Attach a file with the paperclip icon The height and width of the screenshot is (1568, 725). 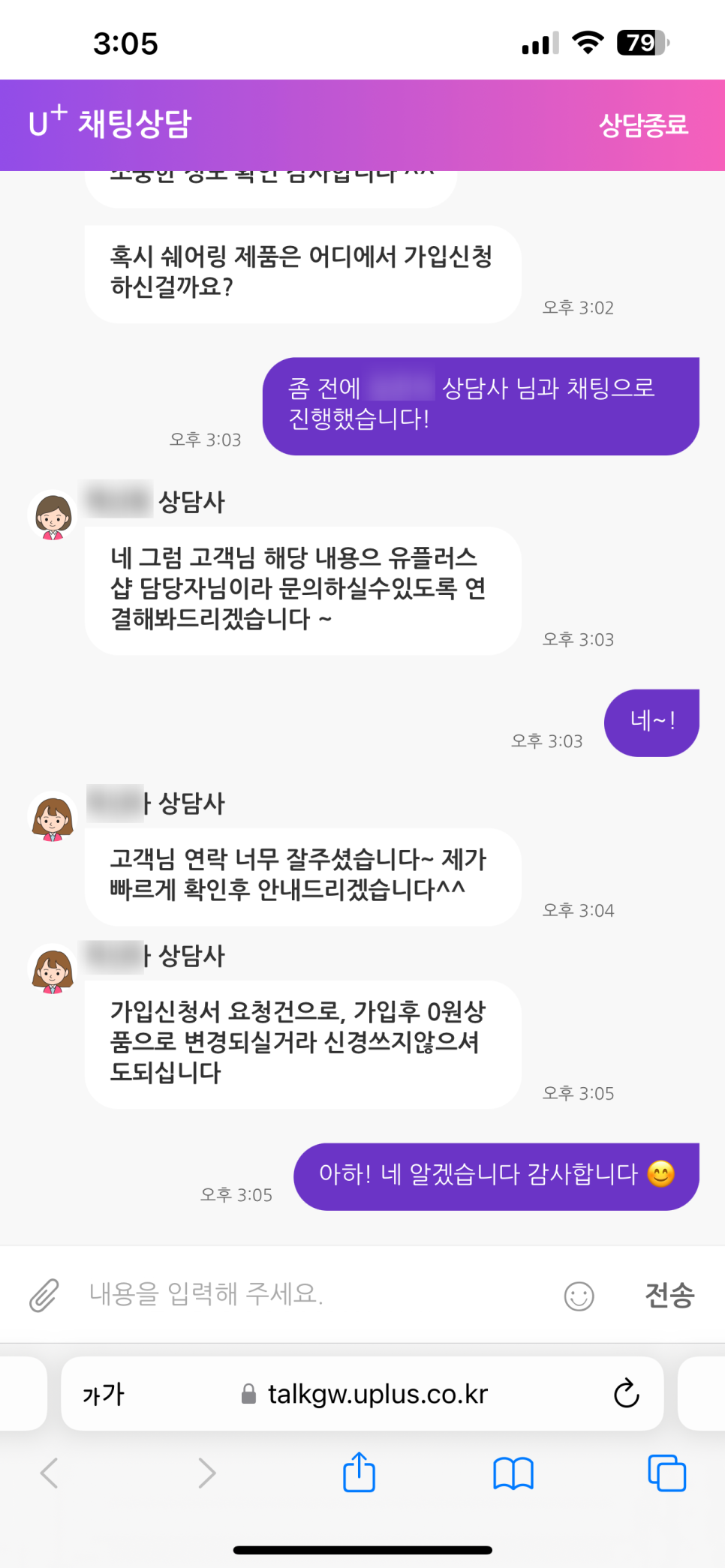pos(44,1295)
